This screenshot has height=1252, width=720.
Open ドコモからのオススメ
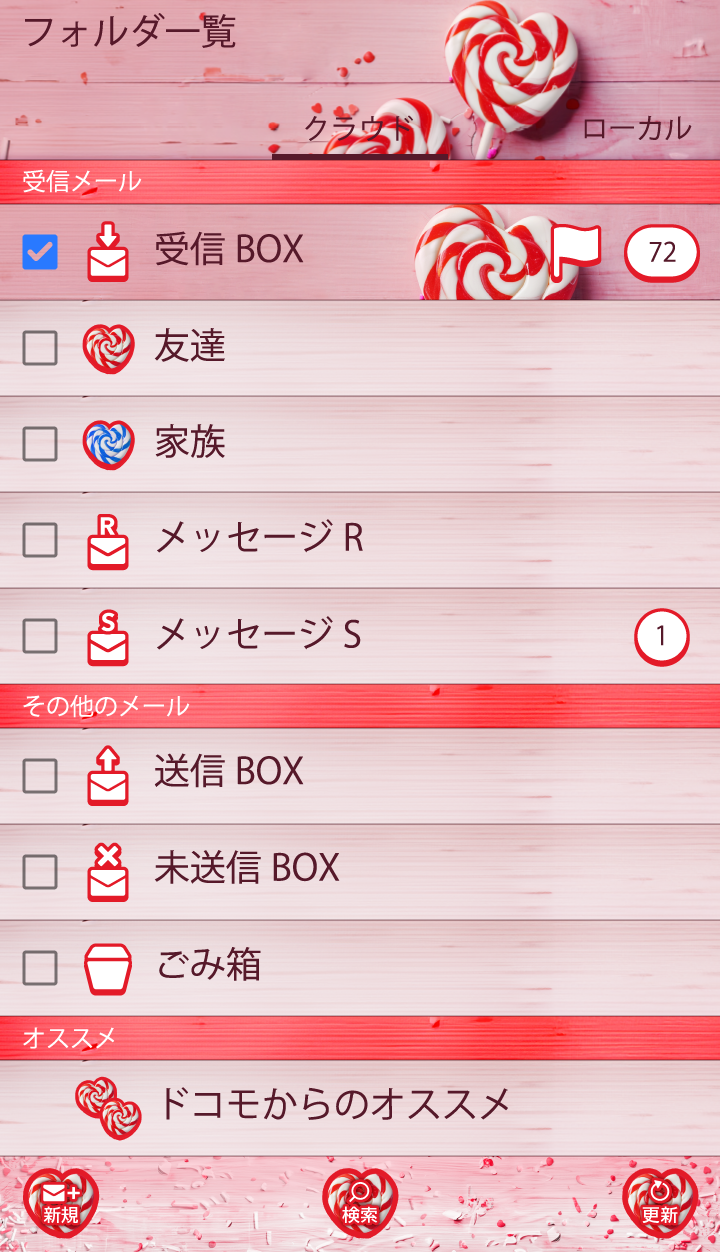tap(333, 1105)
